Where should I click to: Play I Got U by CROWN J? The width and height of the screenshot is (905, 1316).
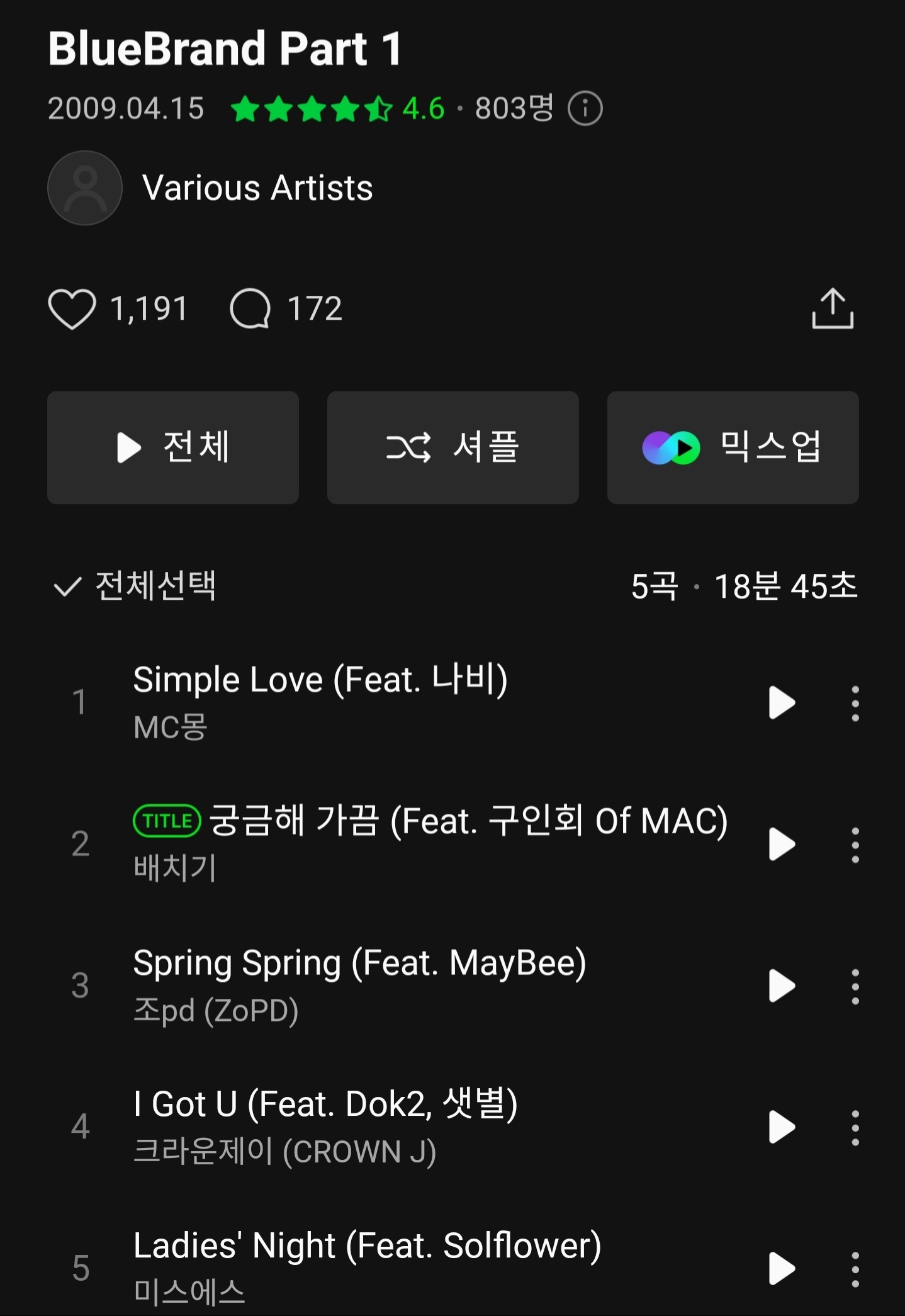click(x=782, y=1127)
